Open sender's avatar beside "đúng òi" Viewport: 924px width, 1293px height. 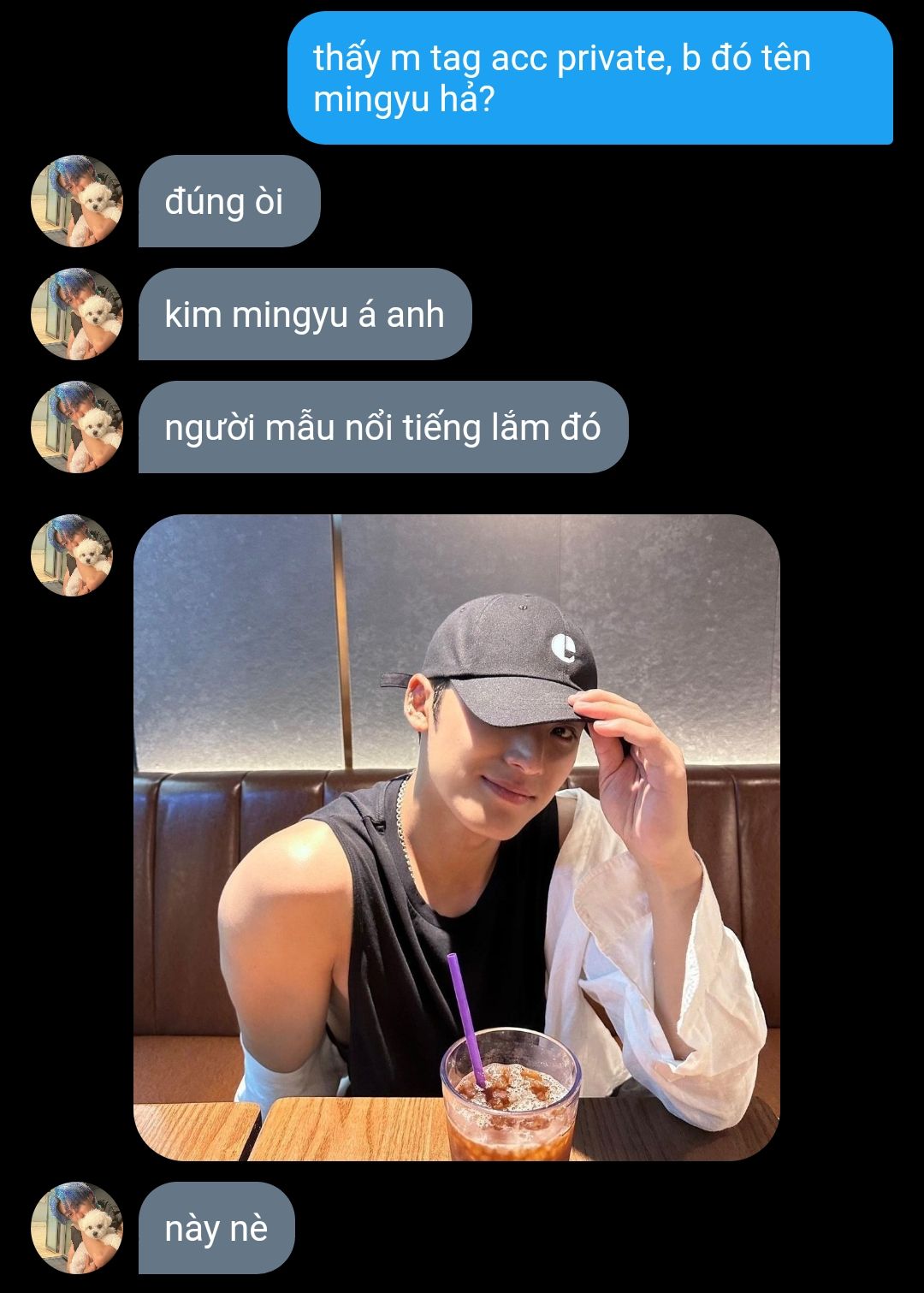77,201
